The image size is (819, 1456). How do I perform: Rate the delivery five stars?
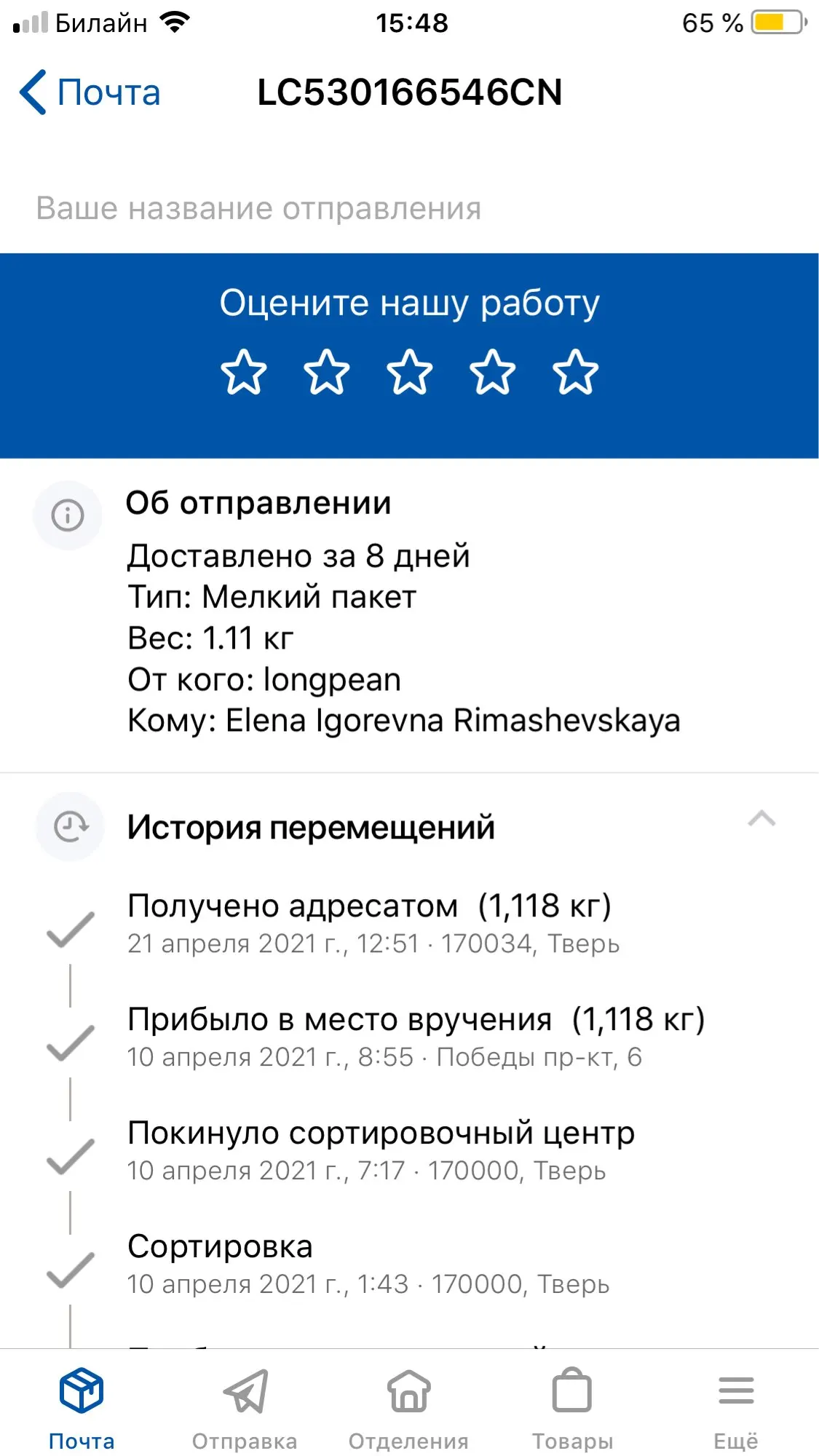(x=576, y=372)
